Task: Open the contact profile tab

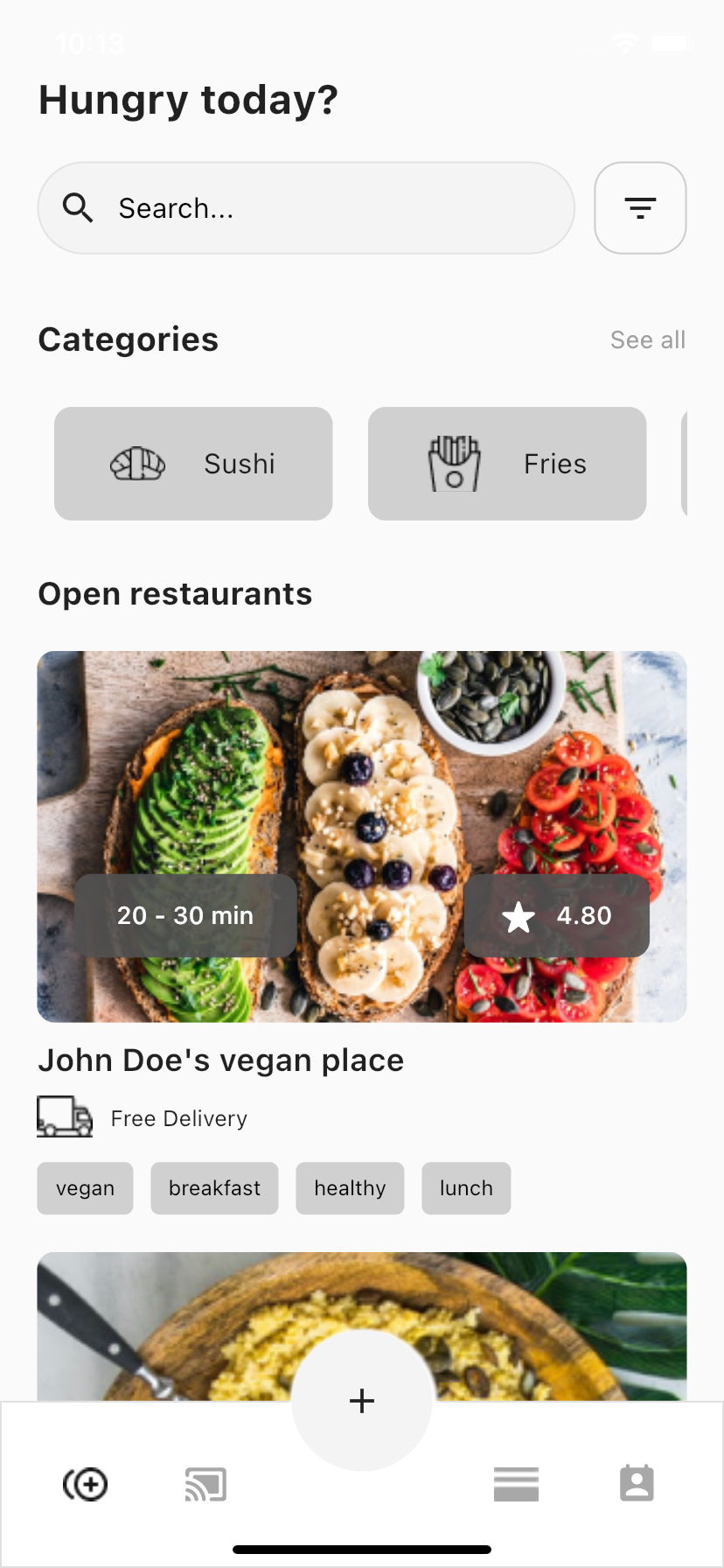Action: [637, 1484]
